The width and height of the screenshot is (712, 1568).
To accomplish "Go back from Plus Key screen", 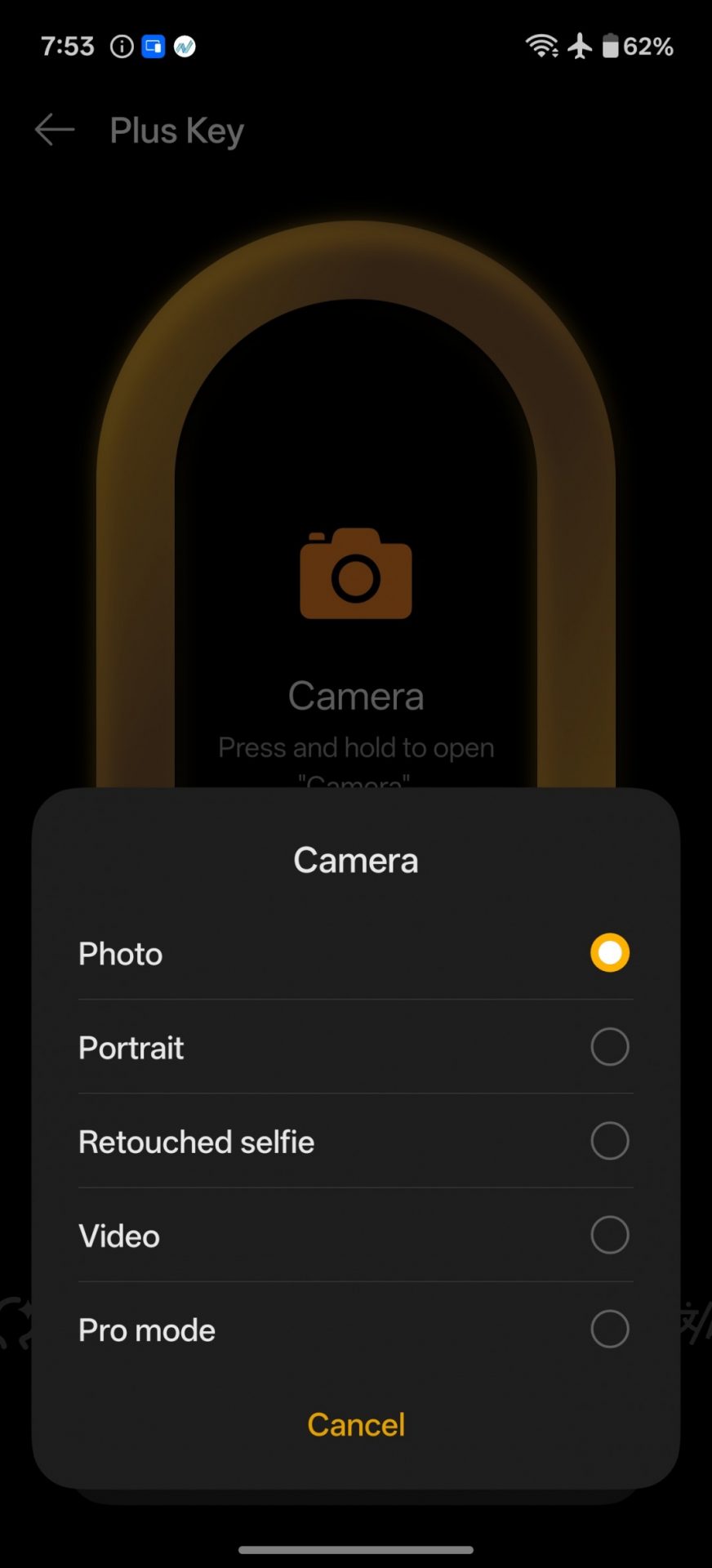I will pos(55,130).
